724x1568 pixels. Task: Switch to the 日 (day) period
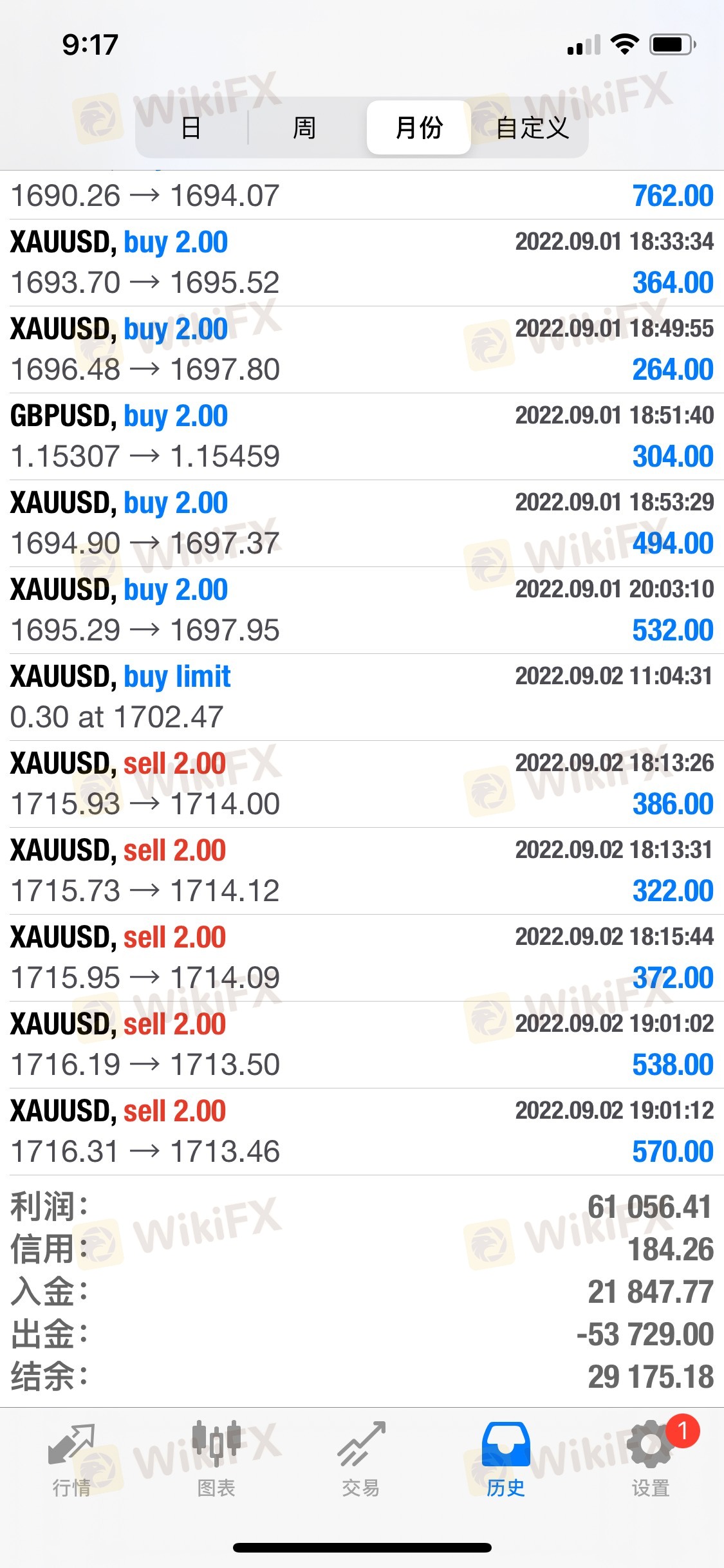tap(191, 127)
